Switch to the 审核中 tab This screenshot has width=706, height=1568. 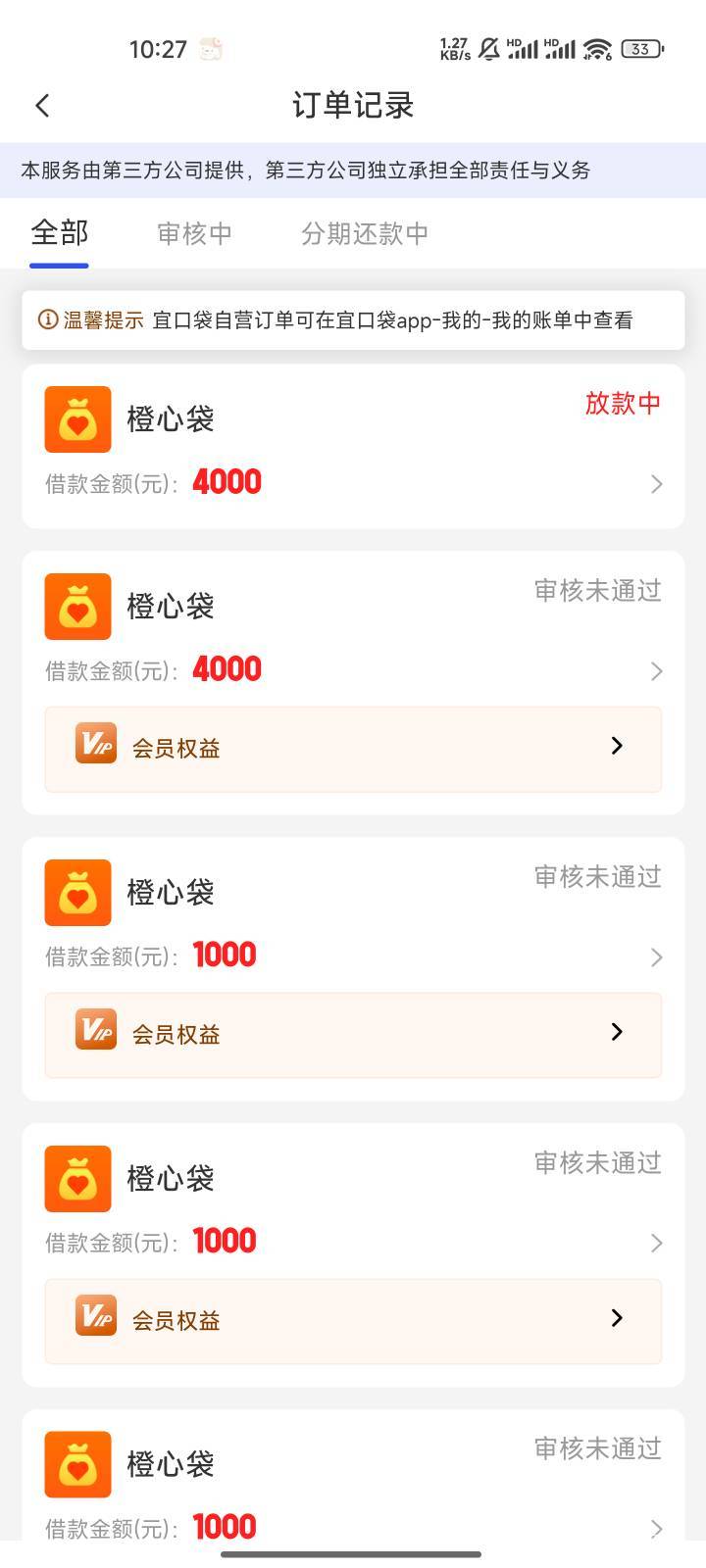click(x=194, y=233)
